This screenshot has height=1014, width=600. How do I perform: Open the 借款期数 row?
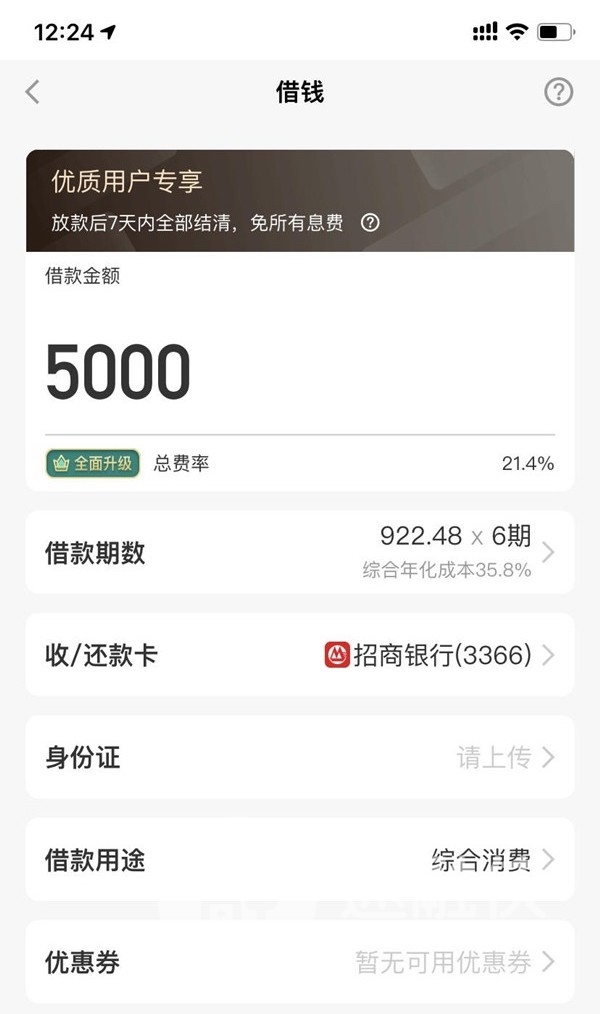[x=300, y=553]
